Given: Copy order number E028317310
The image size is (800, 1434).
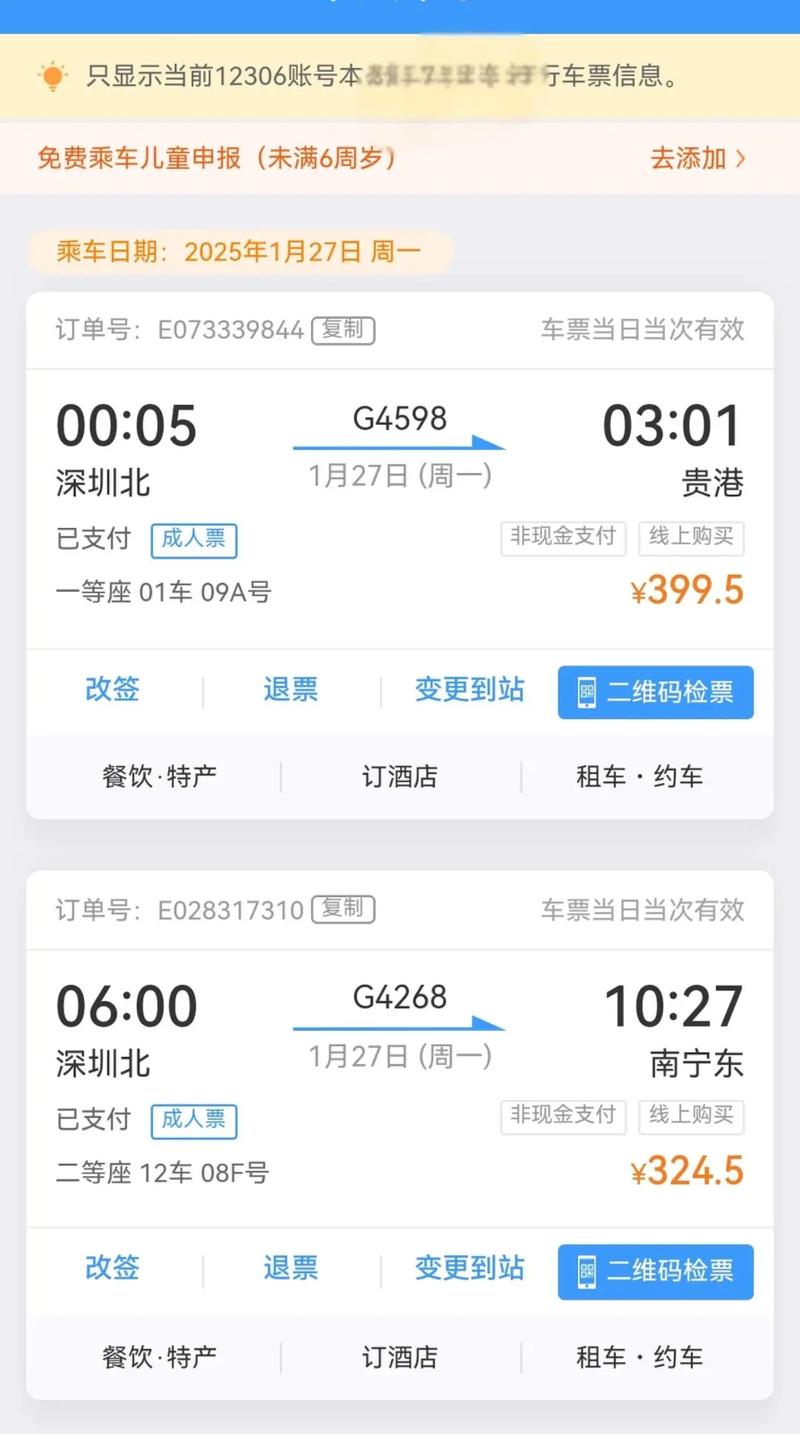Looking at the screenshot, I should coord(344,909).
